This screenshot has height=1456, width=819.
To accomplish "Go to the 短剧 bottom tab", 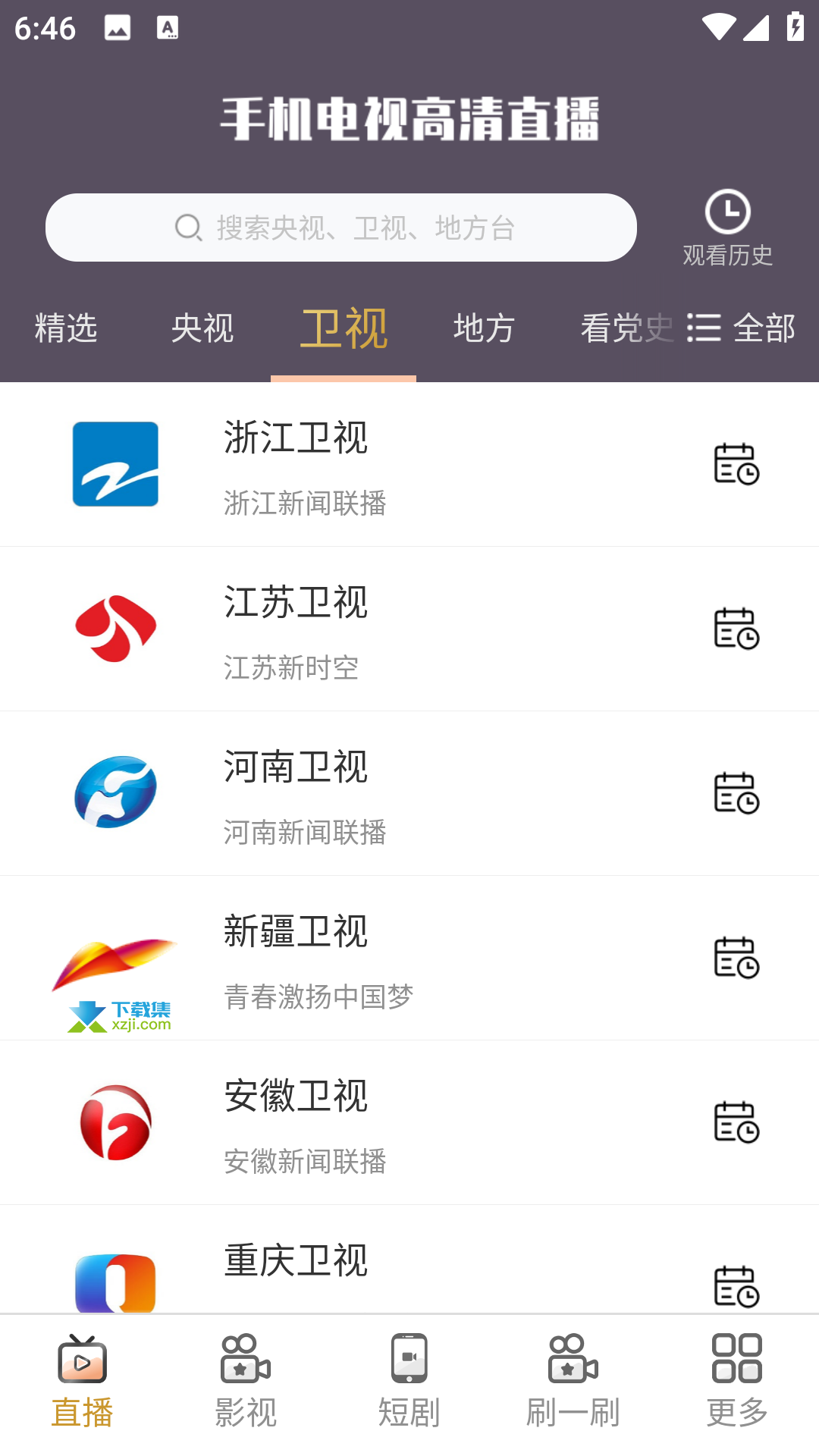I will (x=409, y=1382).
